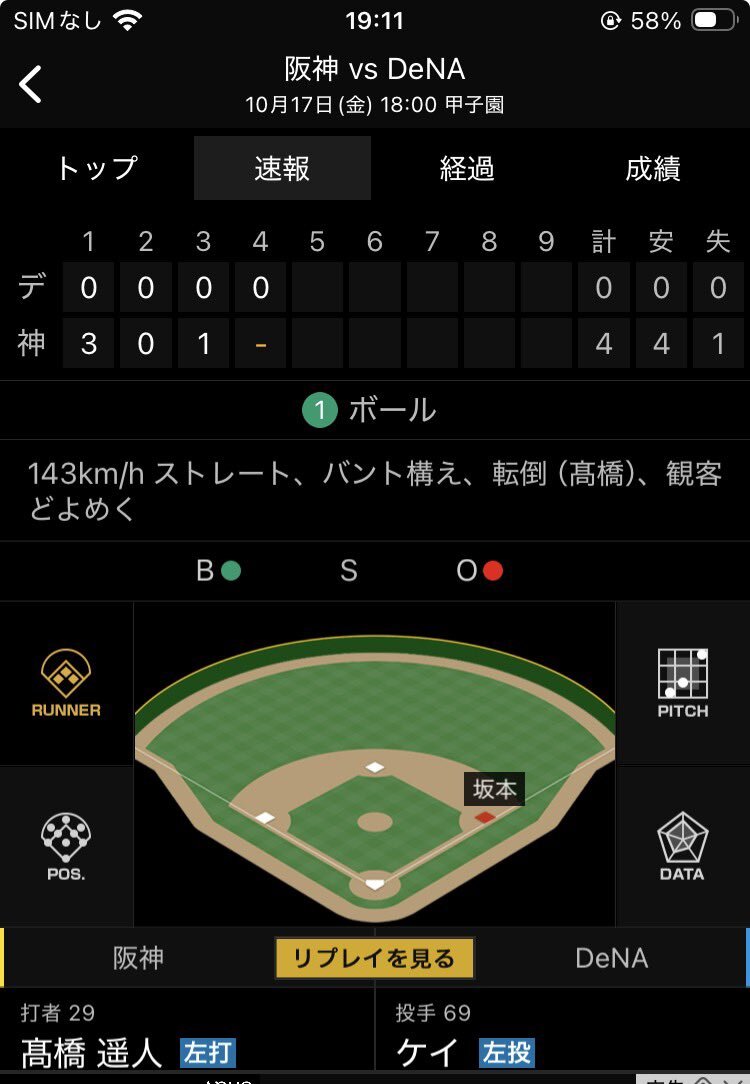This screenshot has width=750, height=1084.
Task: Tap リプレイを見る to watch replay
Action: (x=374, y=958)
